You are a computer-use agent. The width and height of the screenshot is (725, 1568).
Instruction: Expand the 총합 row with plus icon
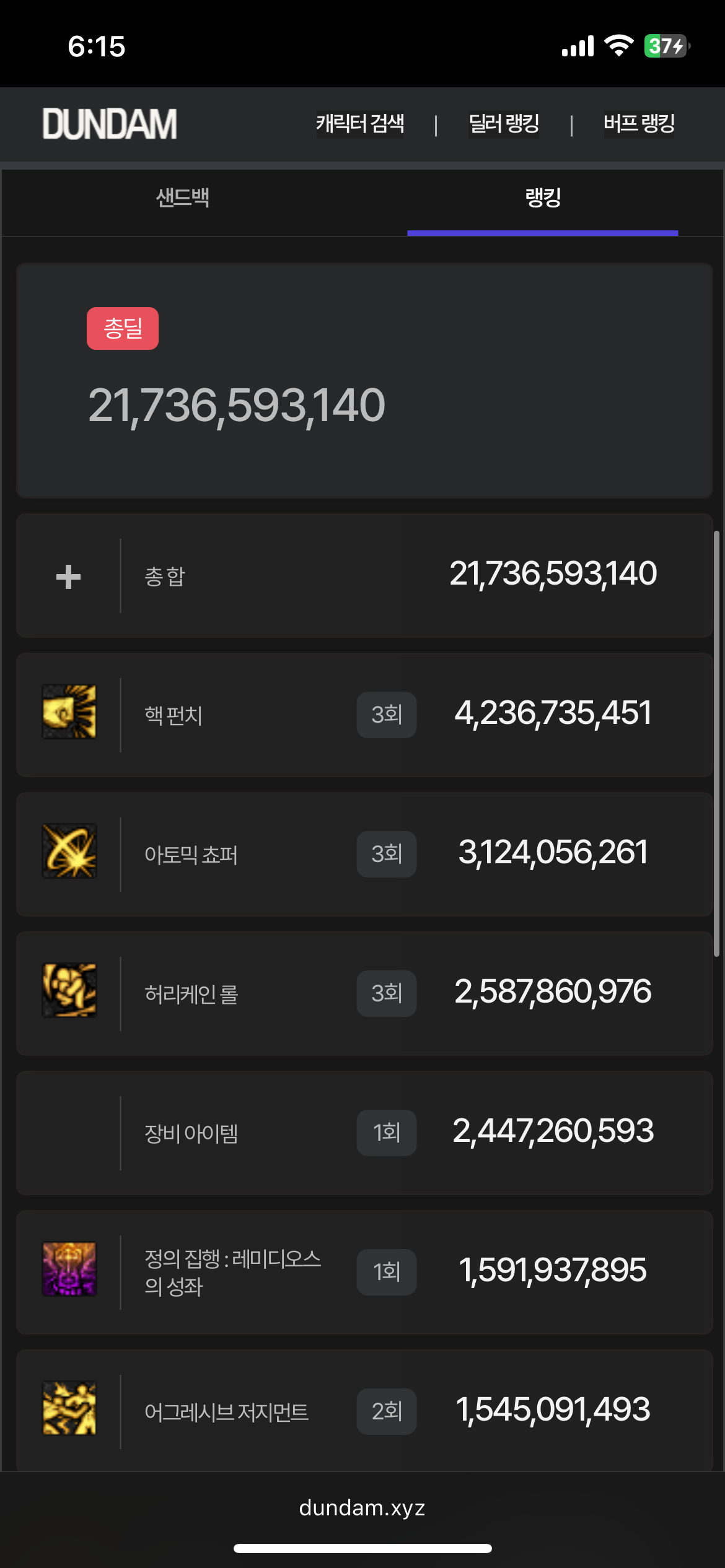point(68,577)
